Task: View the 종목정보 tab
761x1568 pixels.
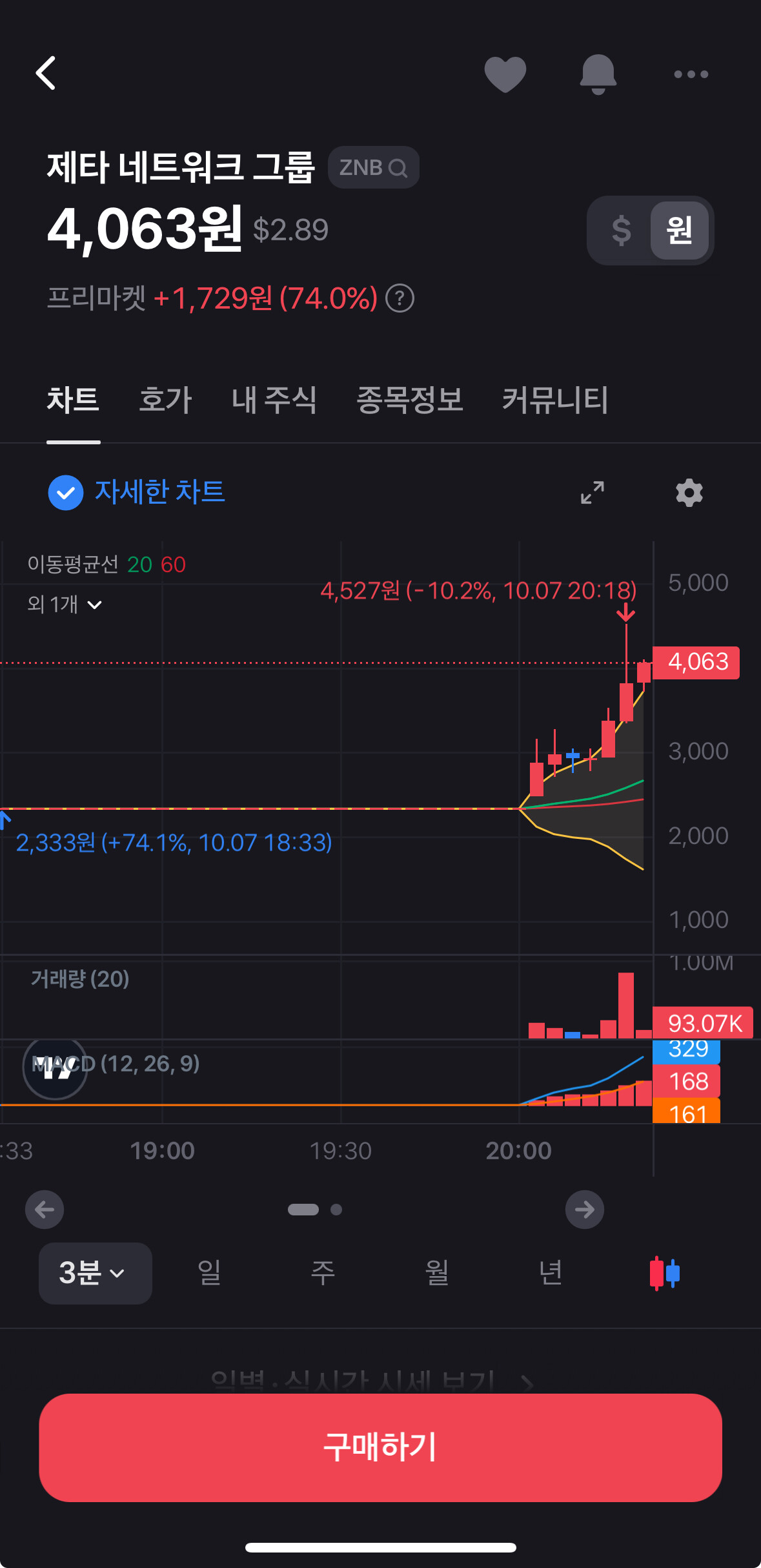Action: (x=409, y=400)
